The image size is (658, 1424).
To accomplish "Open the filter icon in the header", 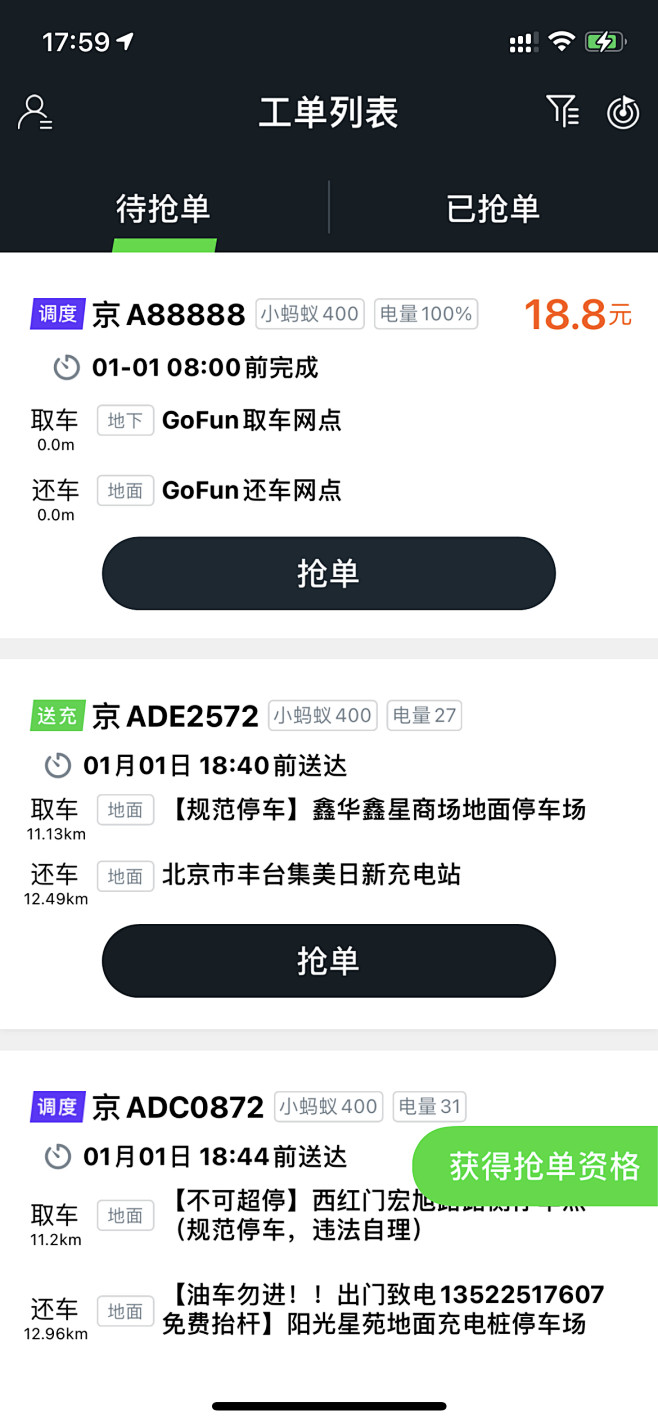I will (563, 111).
